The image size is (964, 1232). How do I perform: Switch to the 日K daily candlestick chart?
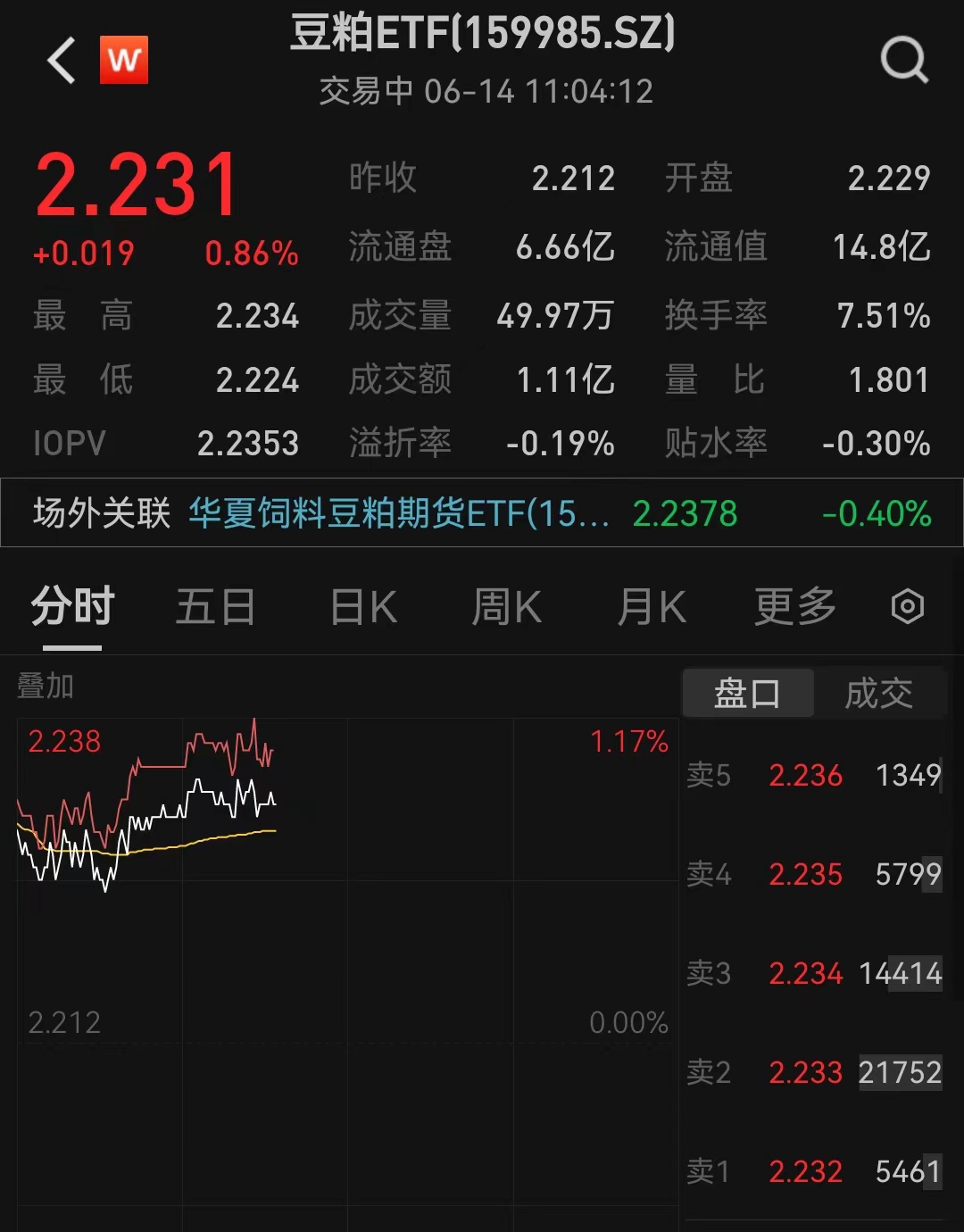click(361, 605)
